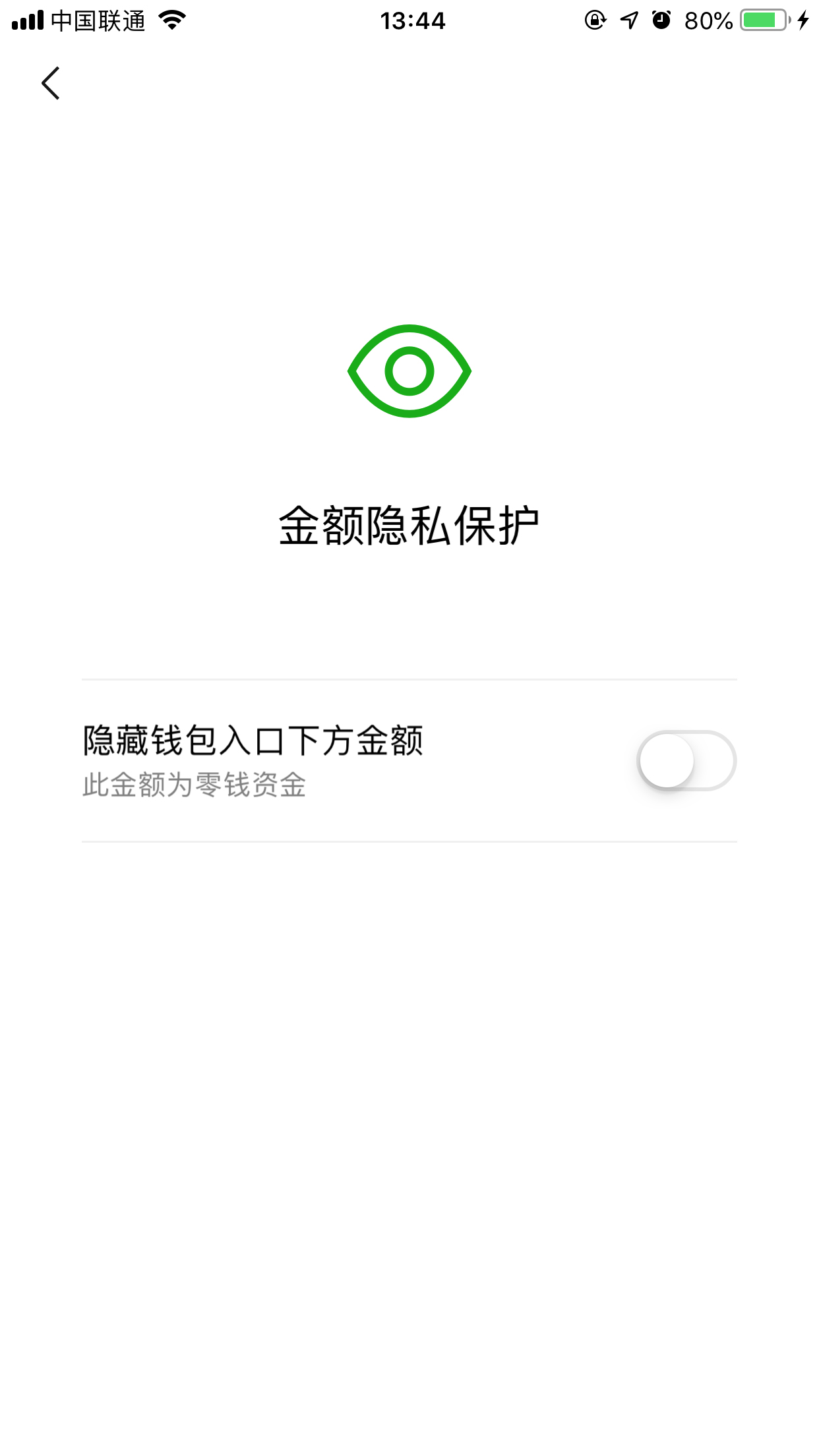Tap the 13:44 clock in status bar
This screenshot has height=1456, width=819.
[411, 20]
